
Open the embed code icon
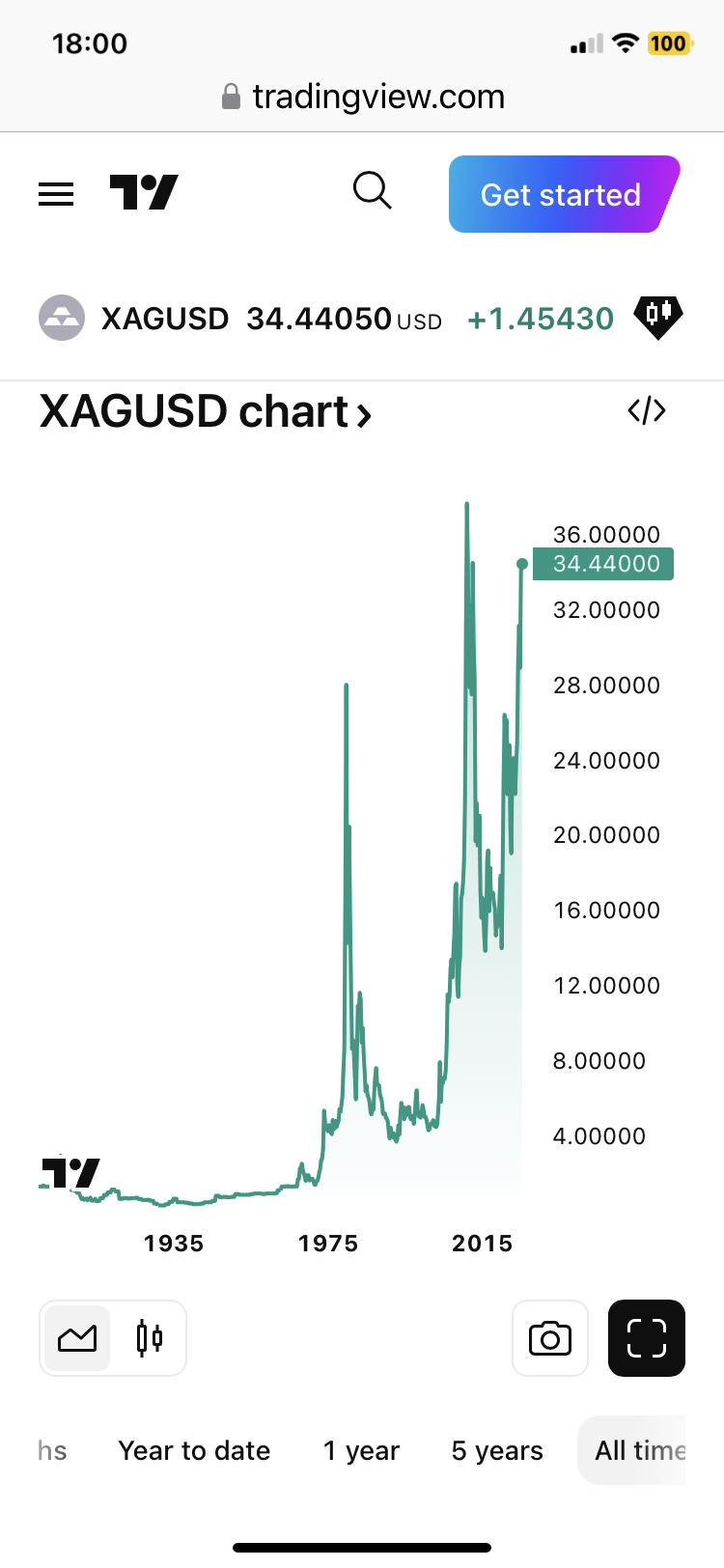click(646, 411)
